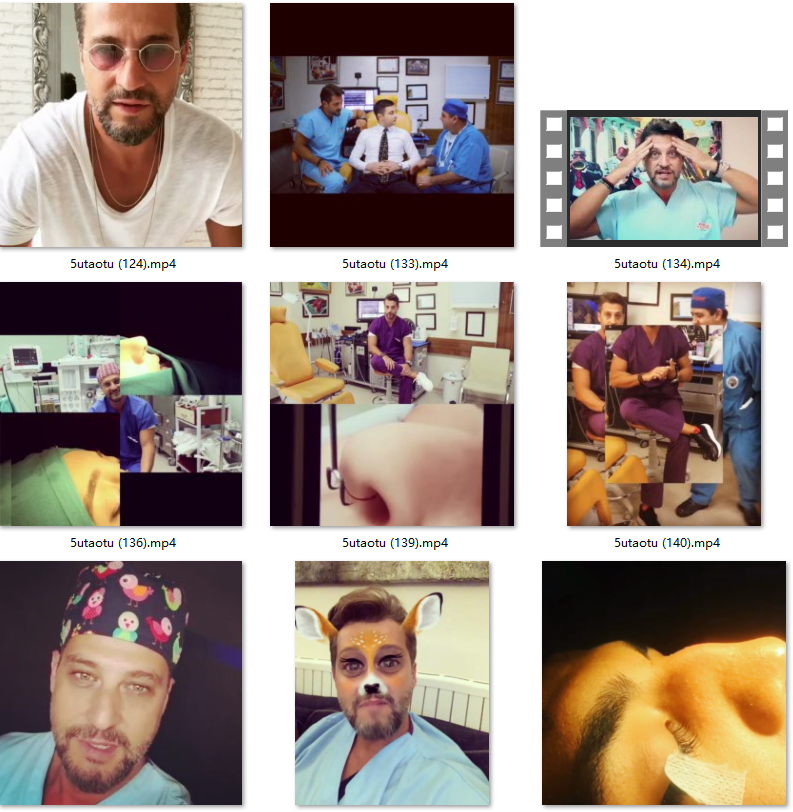Play the 5utaotu (133).mp4 file
Image resolution: width=793 pixels, height=812 pixels.
point(392,125)
